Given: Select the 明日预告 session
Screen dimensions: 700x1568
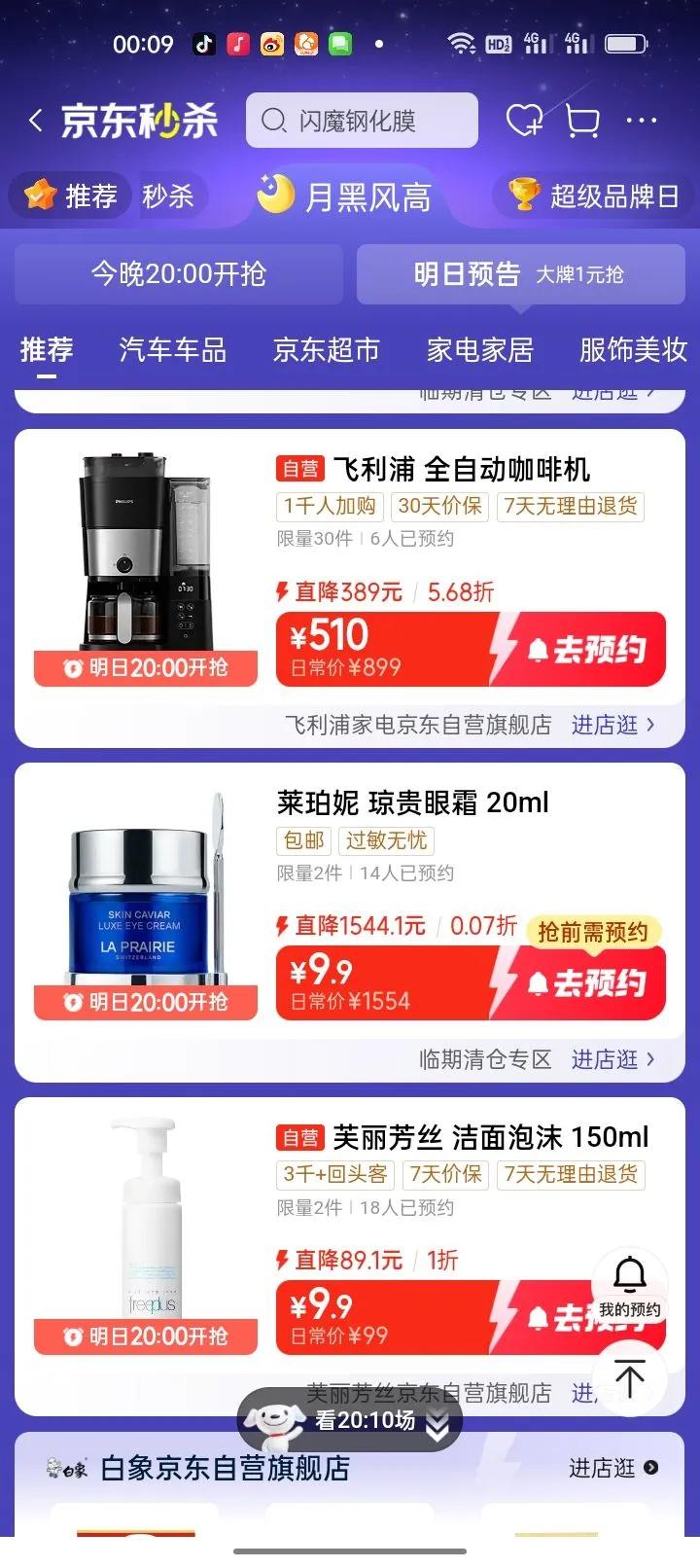Looking at the screenshot, I should coord(519,274).
